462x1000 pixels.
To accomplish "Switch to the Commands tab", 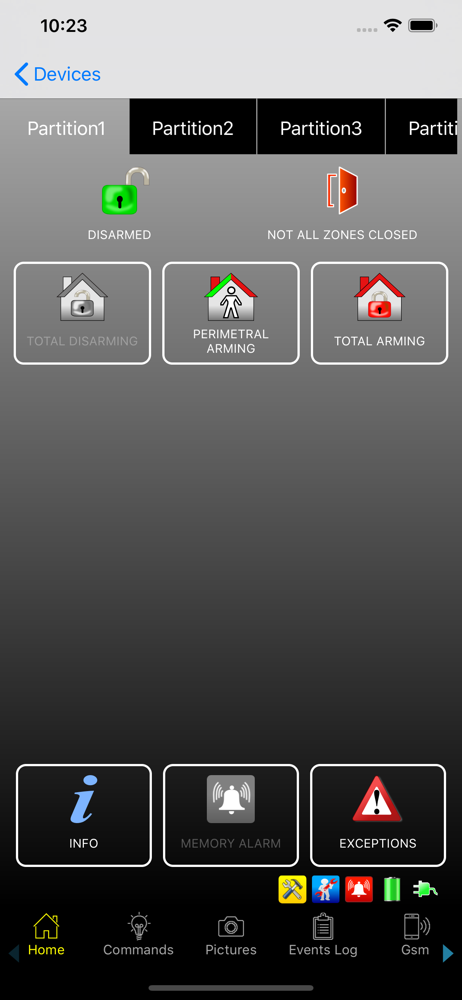I will click(138, 935).
